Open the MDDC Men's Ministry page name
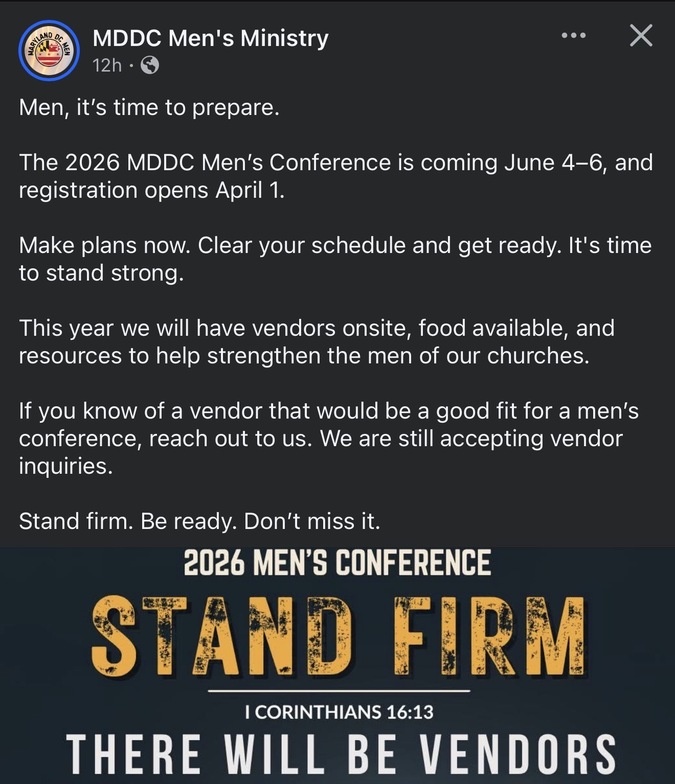 point(210,38)
